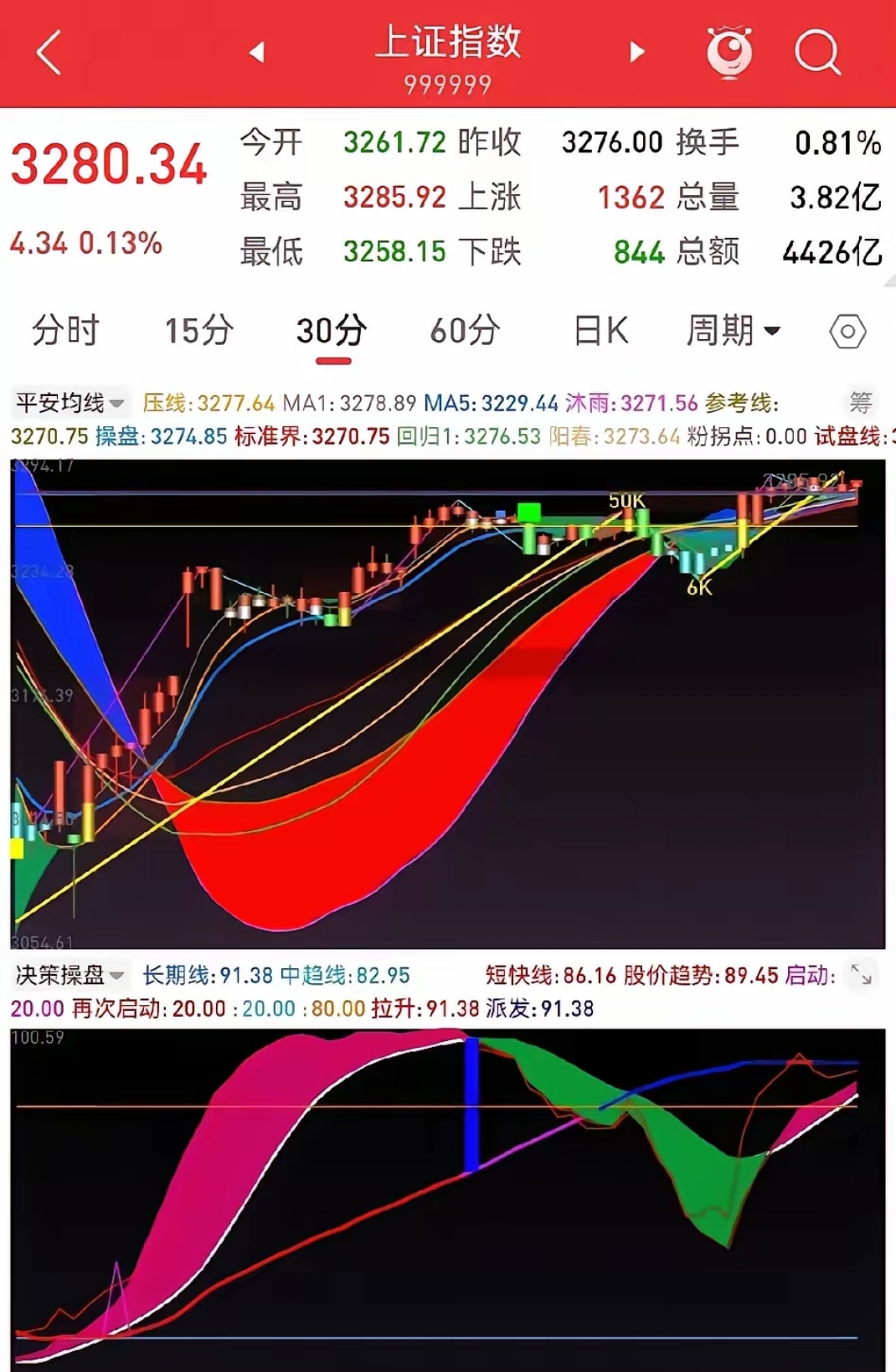The width and height of the screenshot is (896, 1372).
Task: Keep the 30分 interval selected
Action: [x=332, y=330]
